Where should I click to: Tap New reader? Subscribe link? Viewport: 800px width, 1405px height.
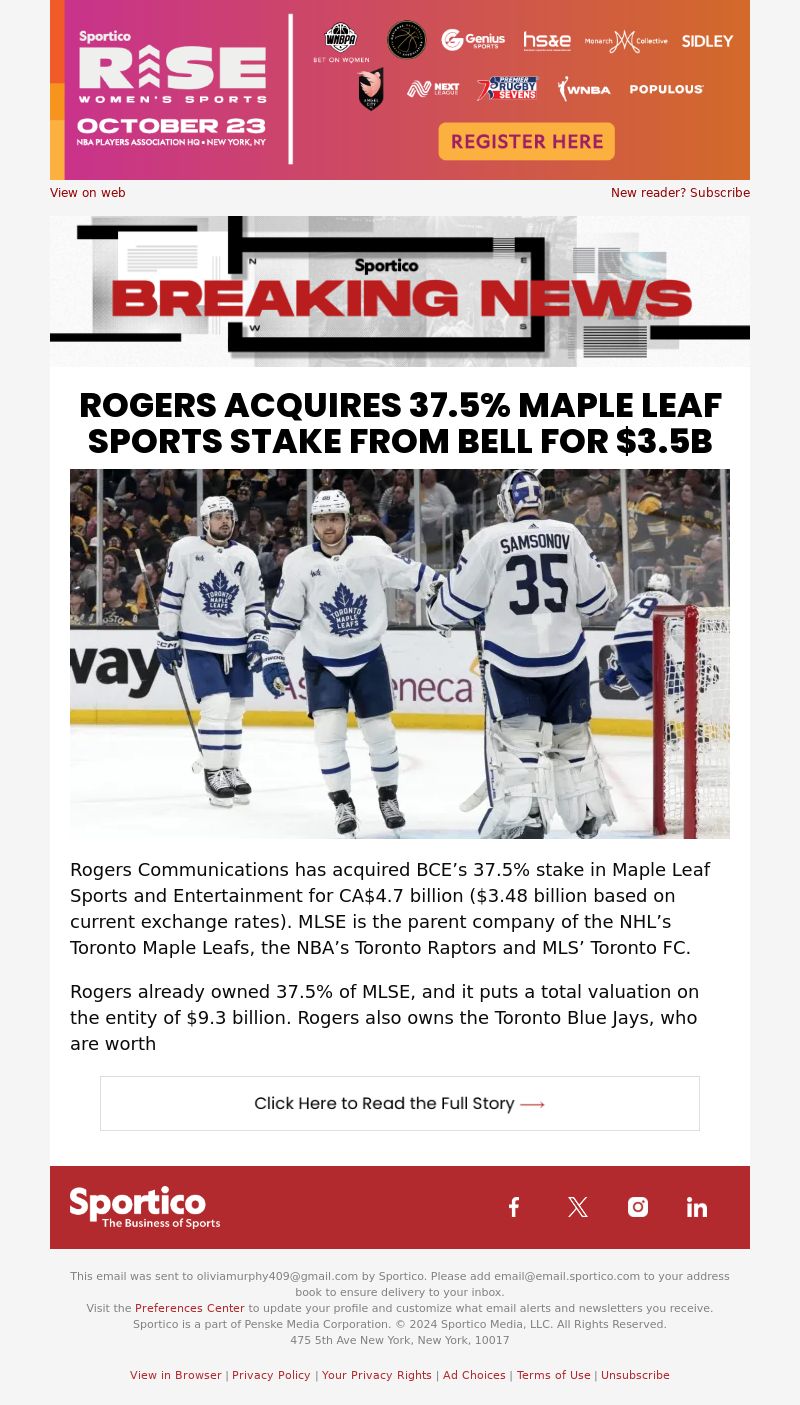click(680, 193)
